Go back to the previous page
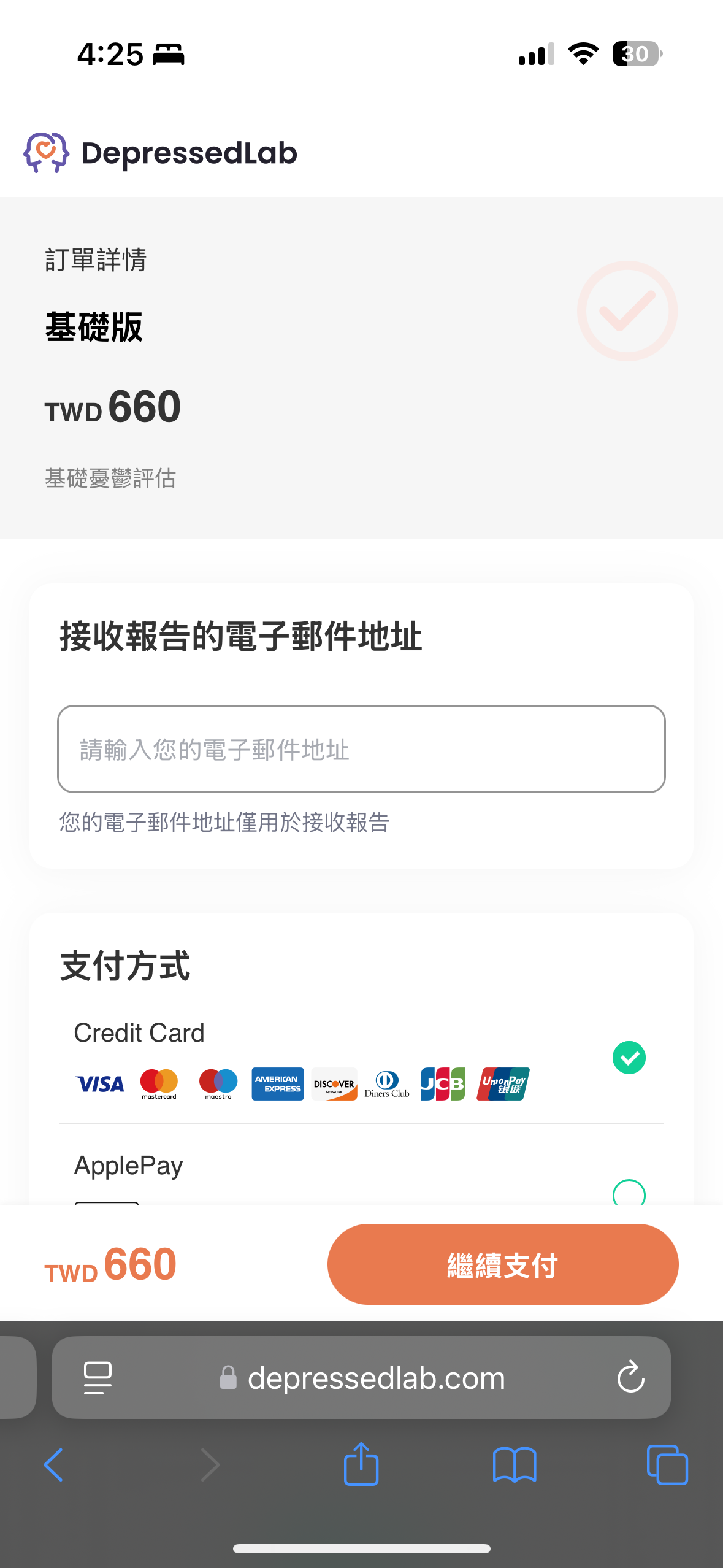723x1568 pixels. pos(54,1465)
